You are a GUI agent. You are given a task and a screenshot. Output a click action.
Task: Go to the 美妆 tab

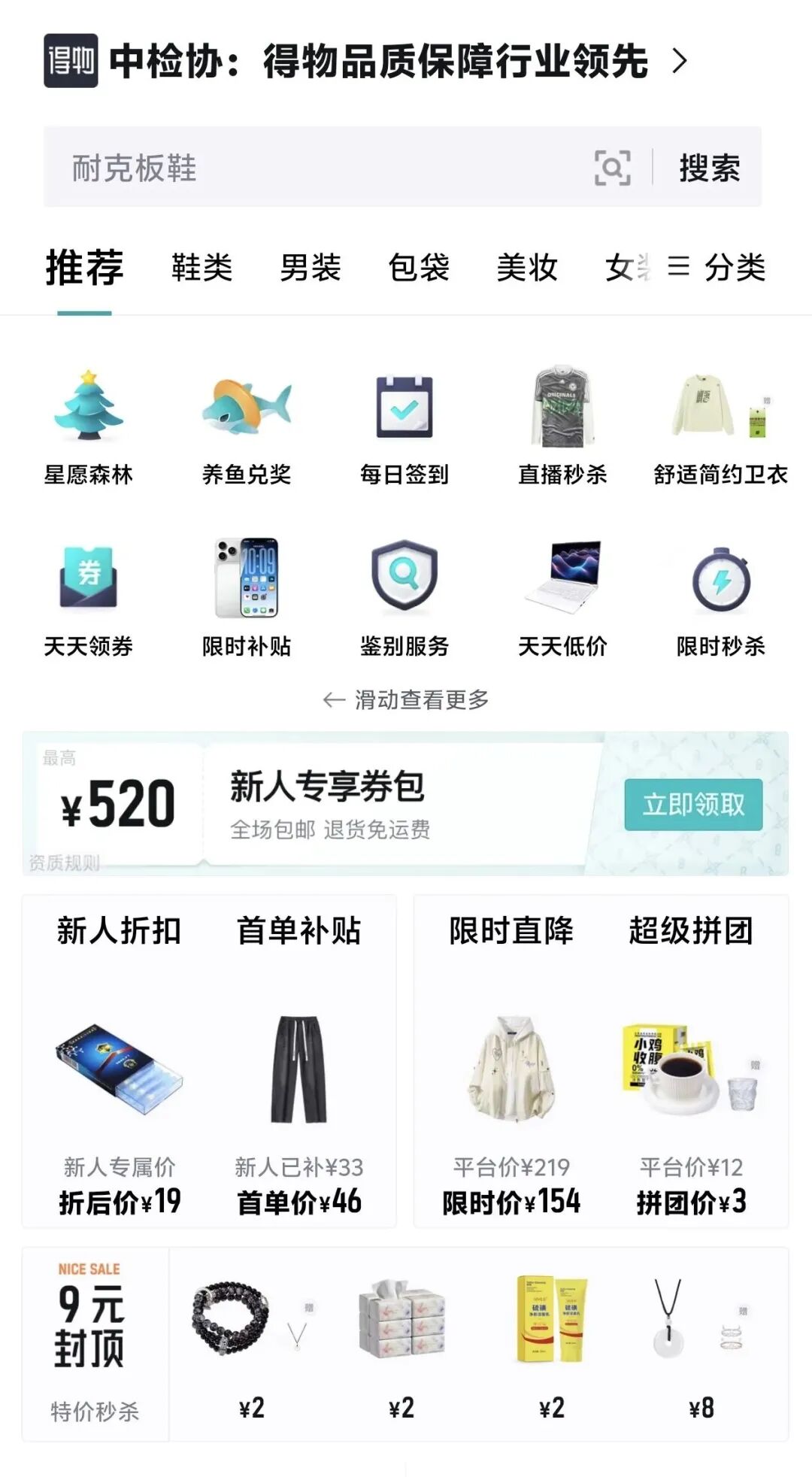pos(527,268)
